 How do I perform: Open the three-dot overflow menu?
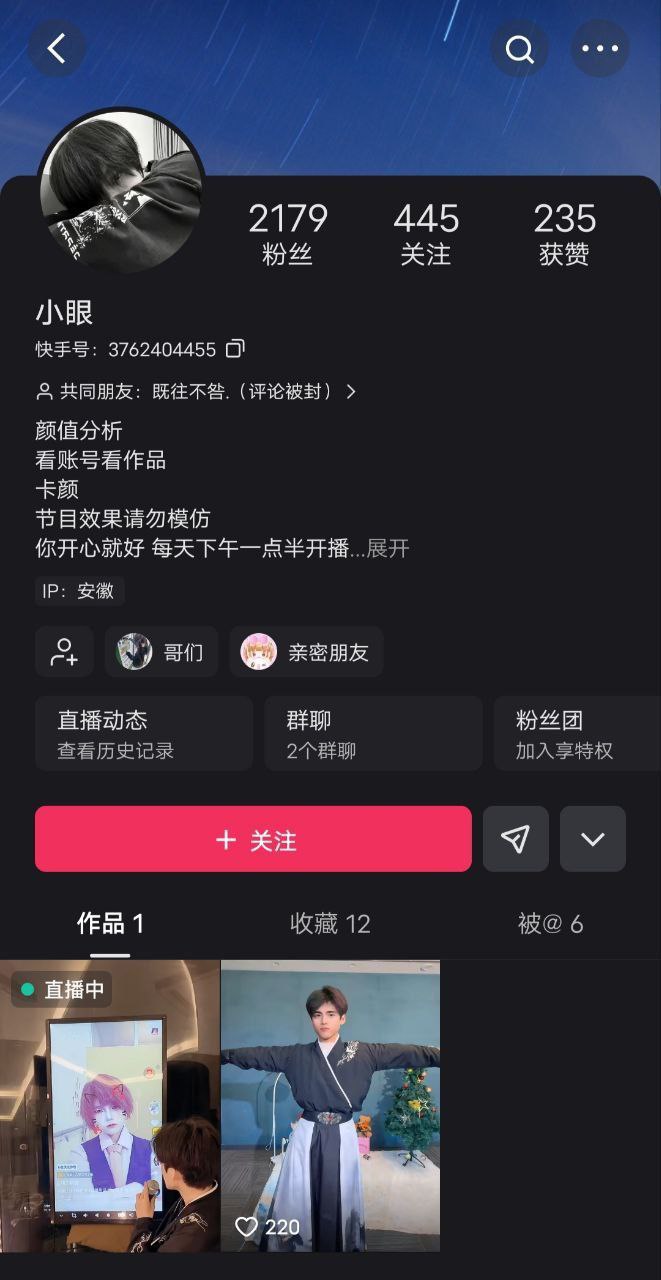(600, 48)
